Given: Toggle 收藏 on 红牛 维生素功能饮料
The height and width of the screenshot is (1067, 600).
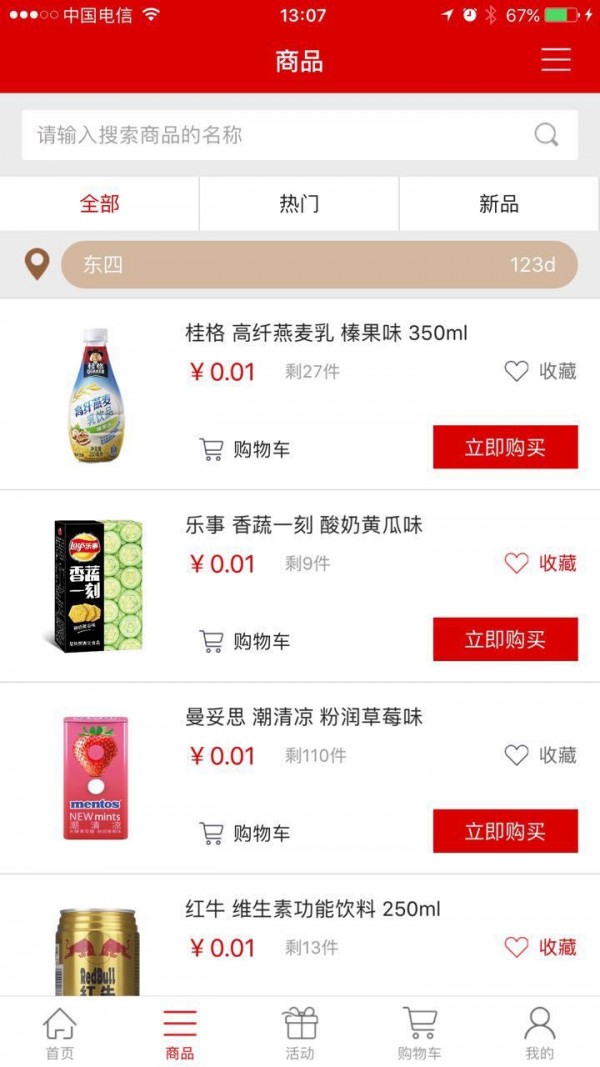Looking at the screenshot, I should [x=540, y=947].
